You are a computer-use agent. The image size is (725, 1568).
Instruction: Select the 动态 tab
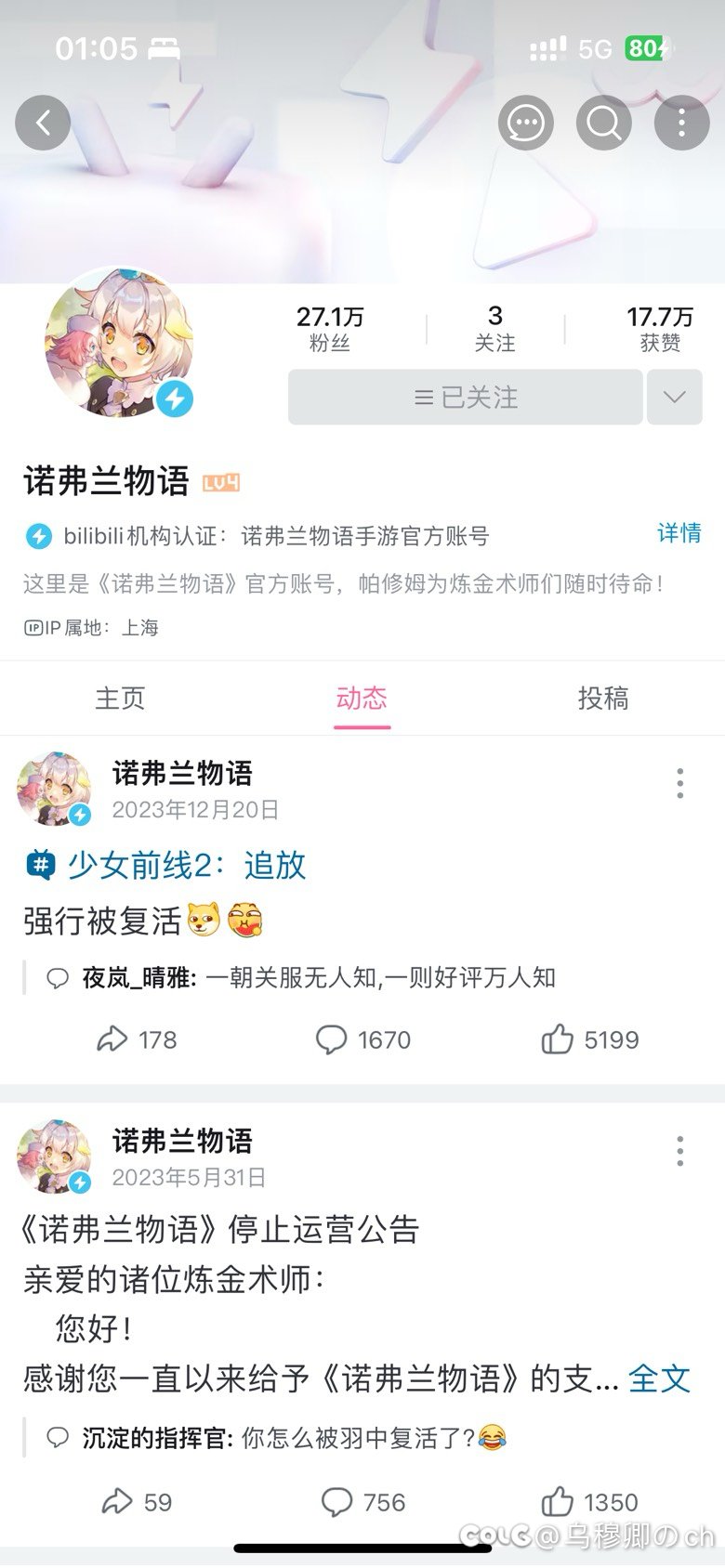click(362, 699)
